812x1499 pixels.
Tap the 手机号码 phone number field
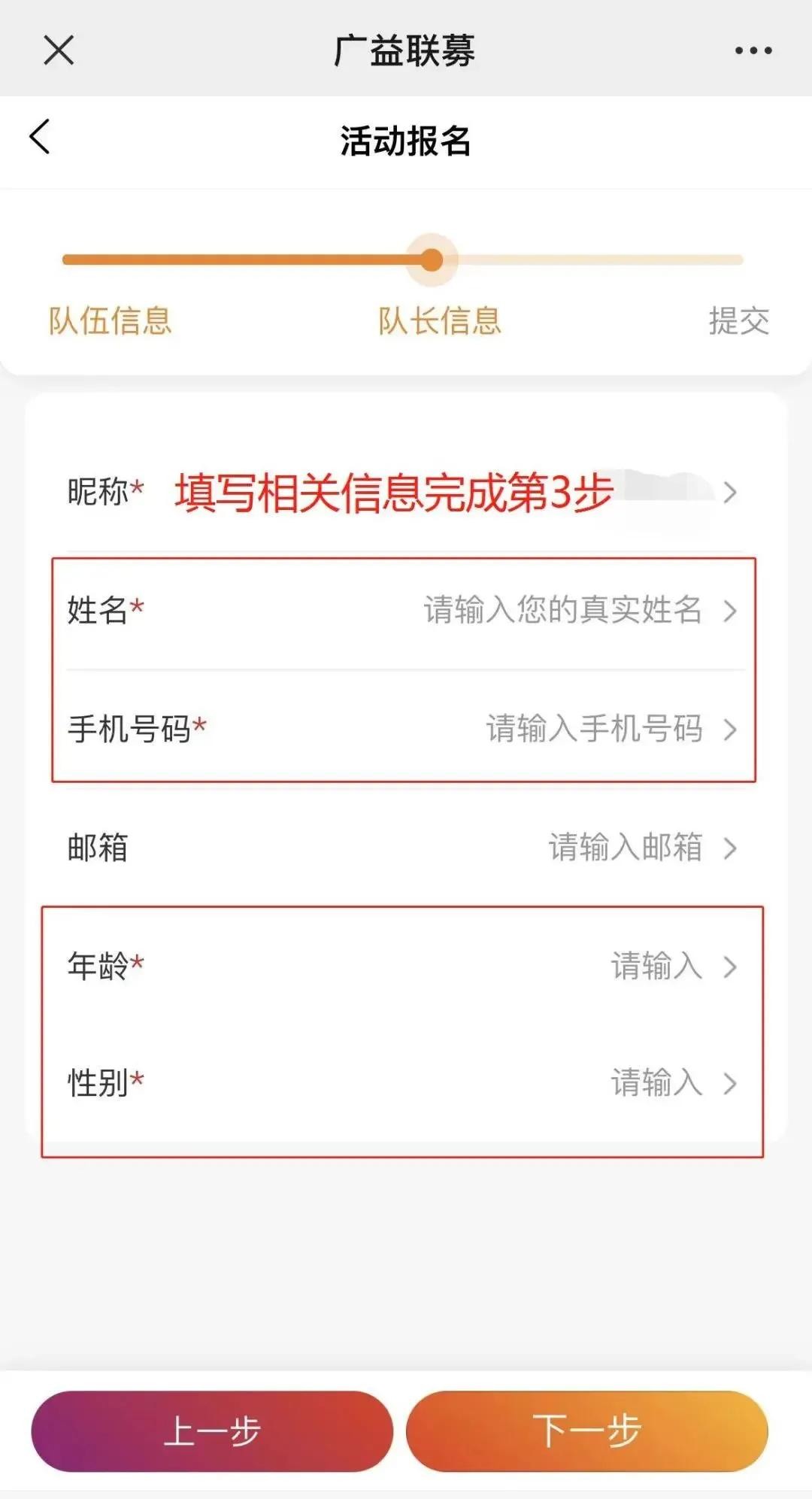click(x=594, y=729)
